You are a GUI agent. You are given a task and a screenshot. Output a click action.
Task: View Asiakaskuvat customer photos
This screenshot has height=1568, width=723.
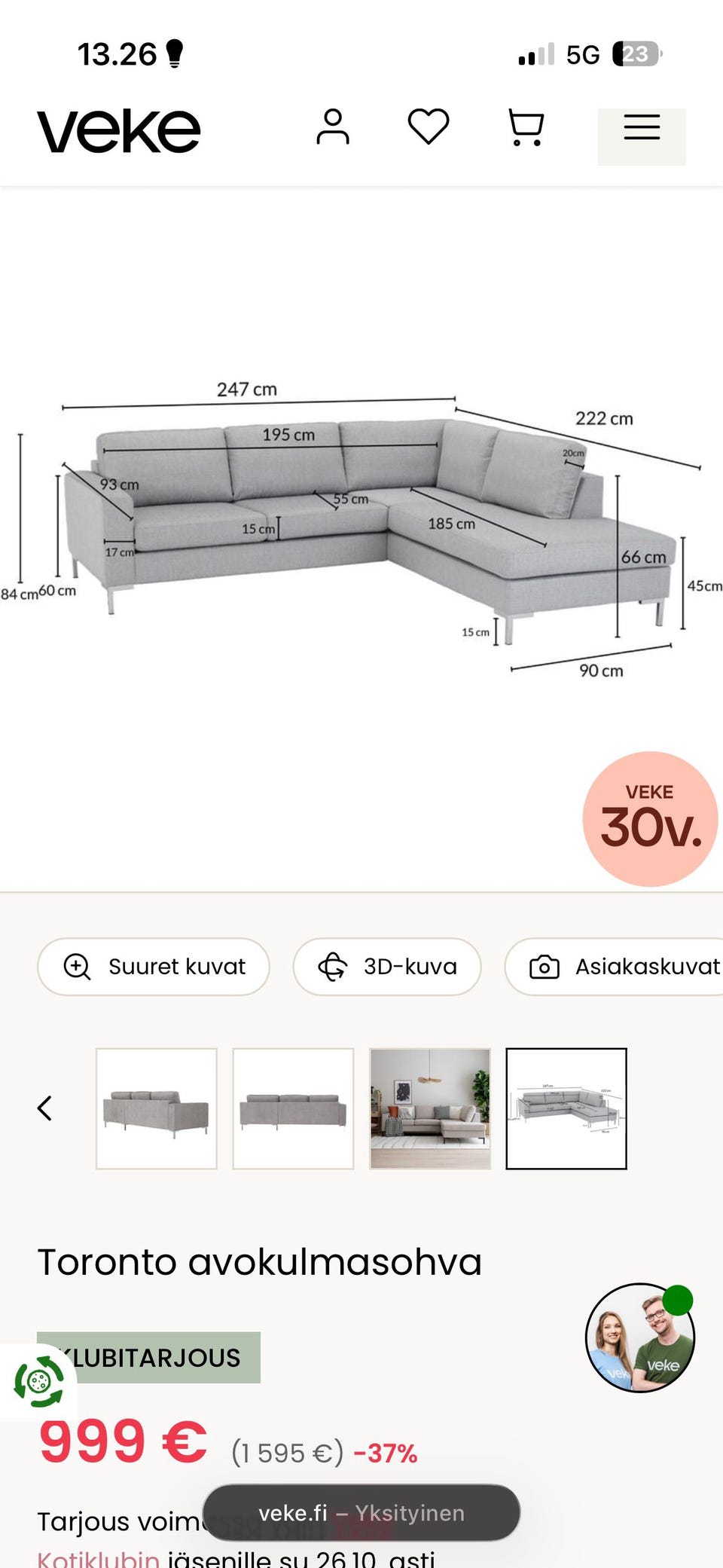click(x=614, y=966)
